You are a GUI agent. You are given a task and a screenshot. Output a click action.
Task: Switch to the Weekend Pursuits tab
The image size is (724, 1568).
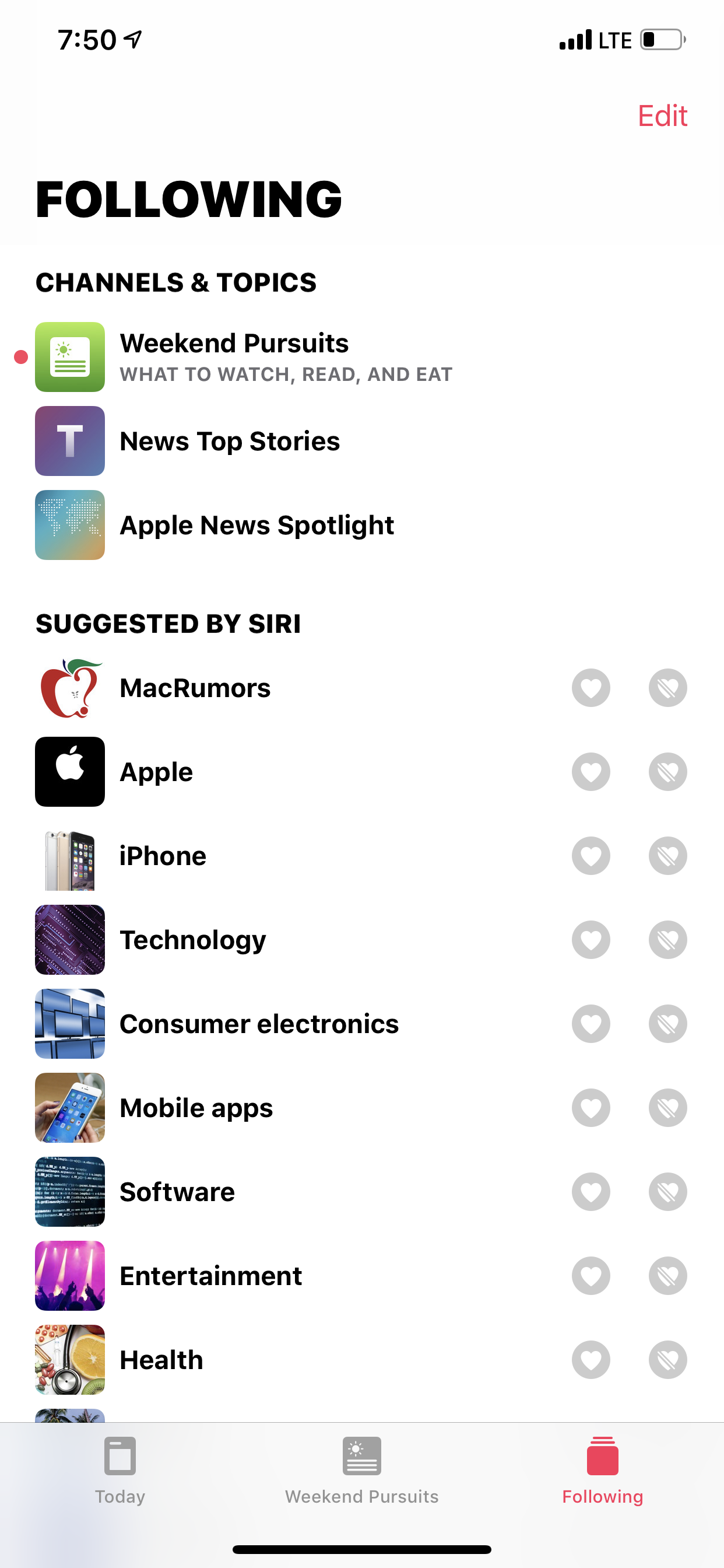point(361,1470)
